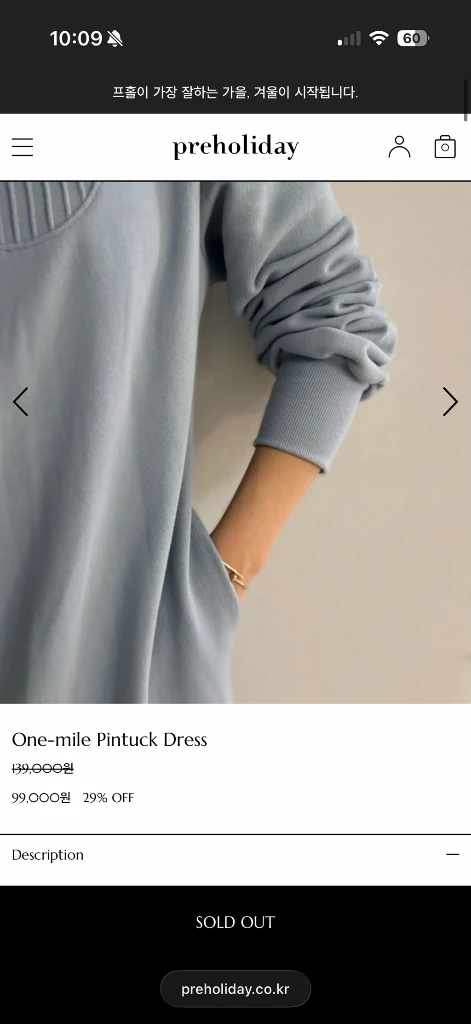Viewport: 471px width, 1024px height.
Task: Tap the top announcement banner
Action: point(235,93)
